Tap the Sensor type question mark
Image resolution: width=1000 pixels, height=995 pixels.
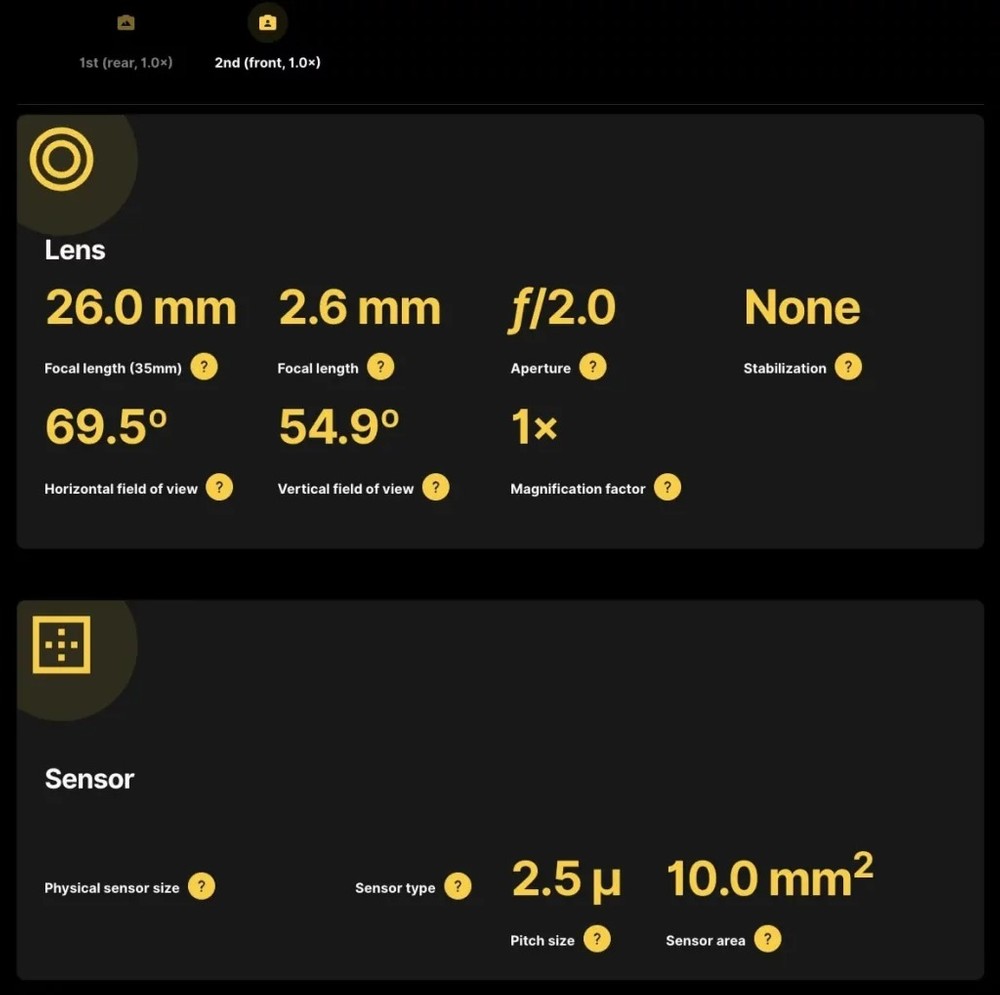pyautogui.click(x=457, y=887)
